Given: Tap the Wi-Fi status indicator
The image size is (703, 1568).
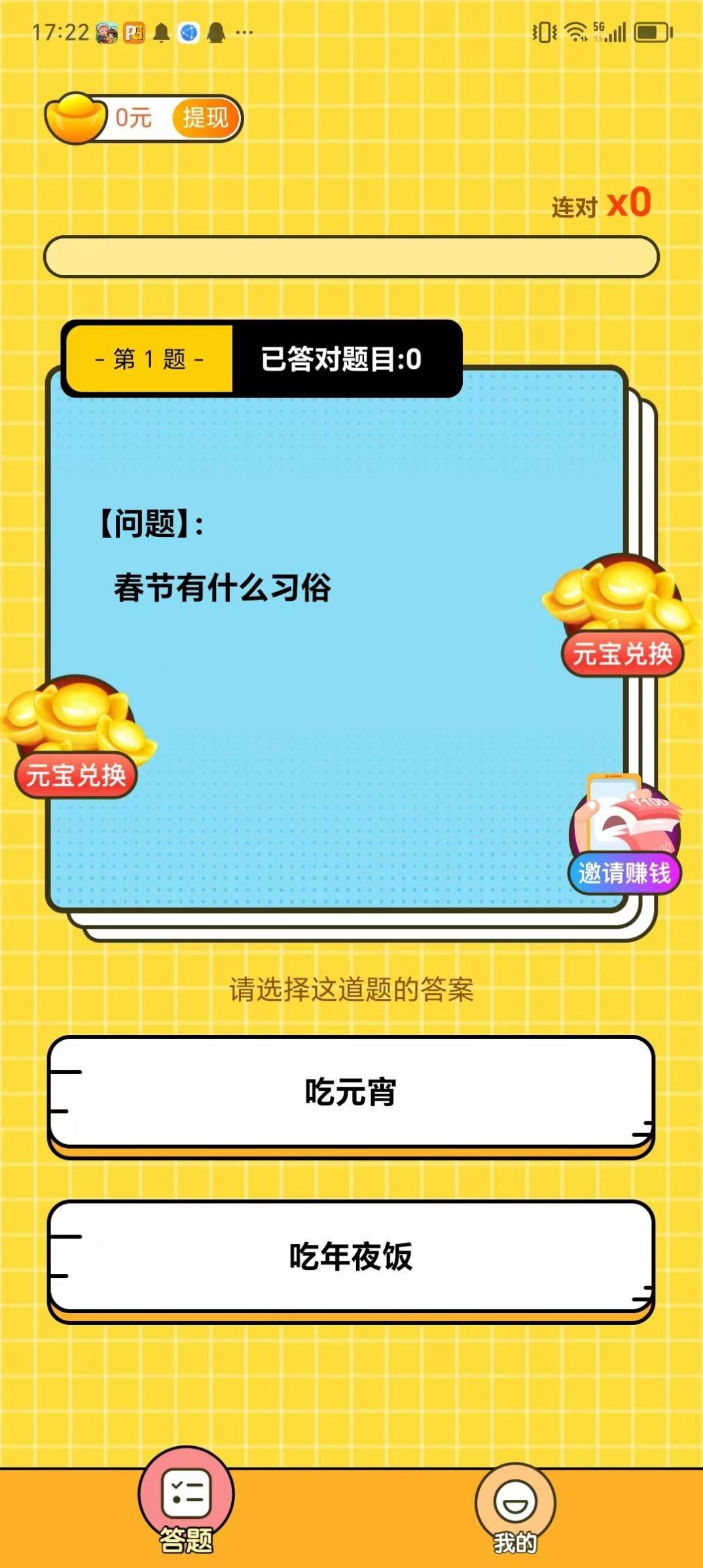Looking at the screenshot, I should (x=575, y=31).
